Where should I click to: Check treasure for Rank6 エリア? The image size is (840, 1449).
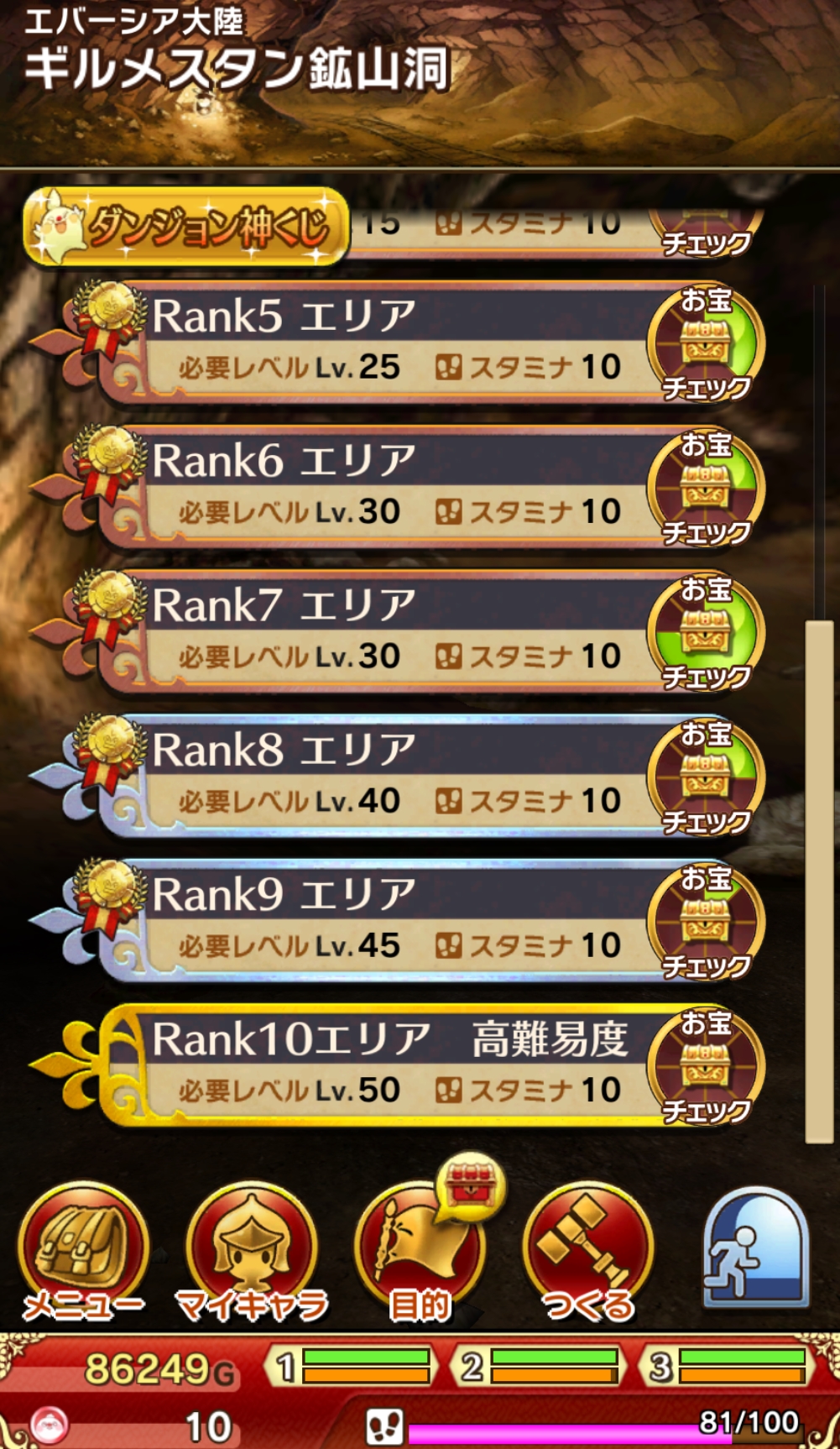point(705,489)
